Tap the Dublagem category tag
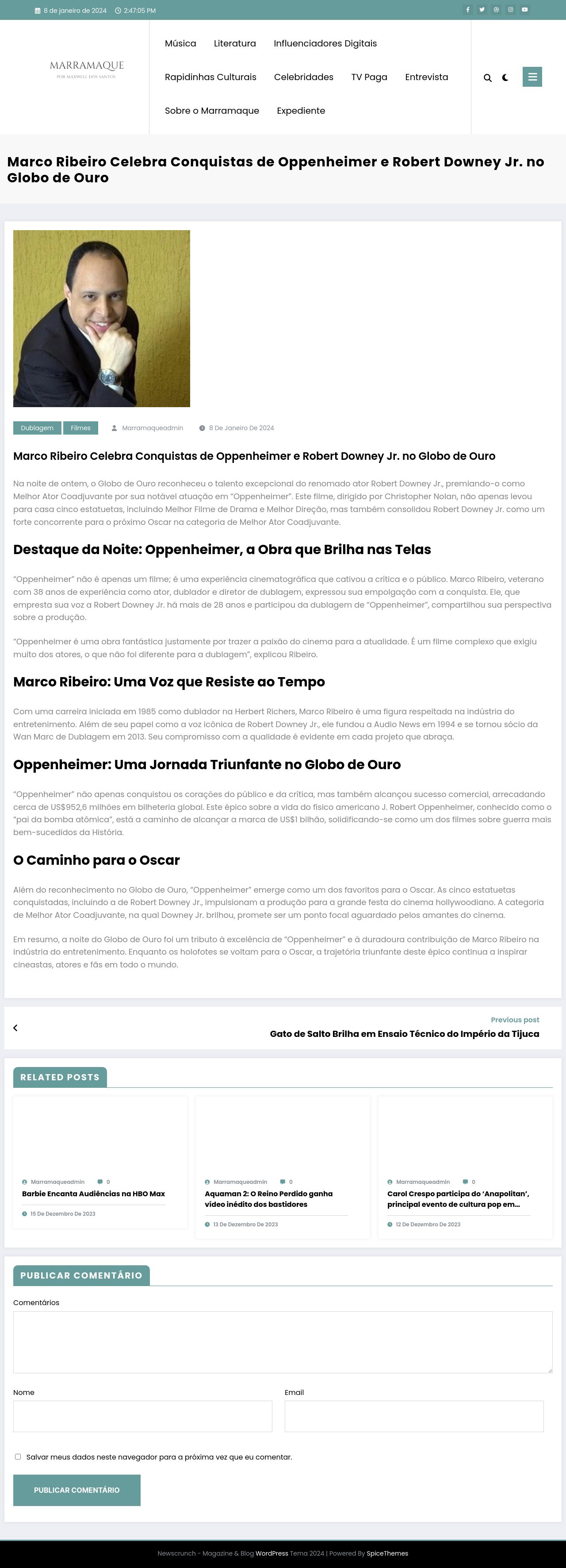The width and height of the screenshot is (566, 1568). (x=37, y=428)
